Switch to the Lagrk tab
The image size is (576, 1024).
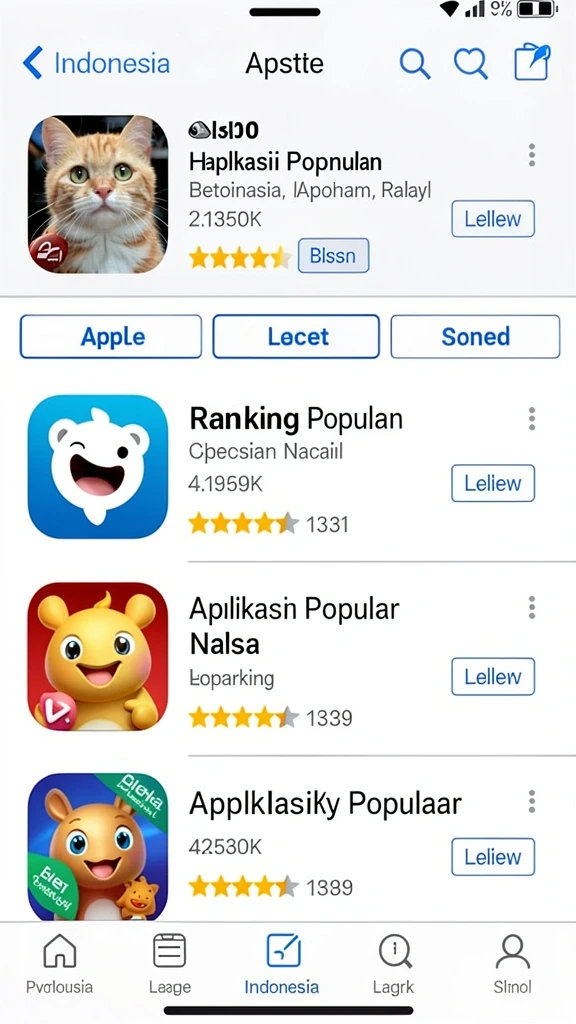pyautogui.click(x=394, y=963)
